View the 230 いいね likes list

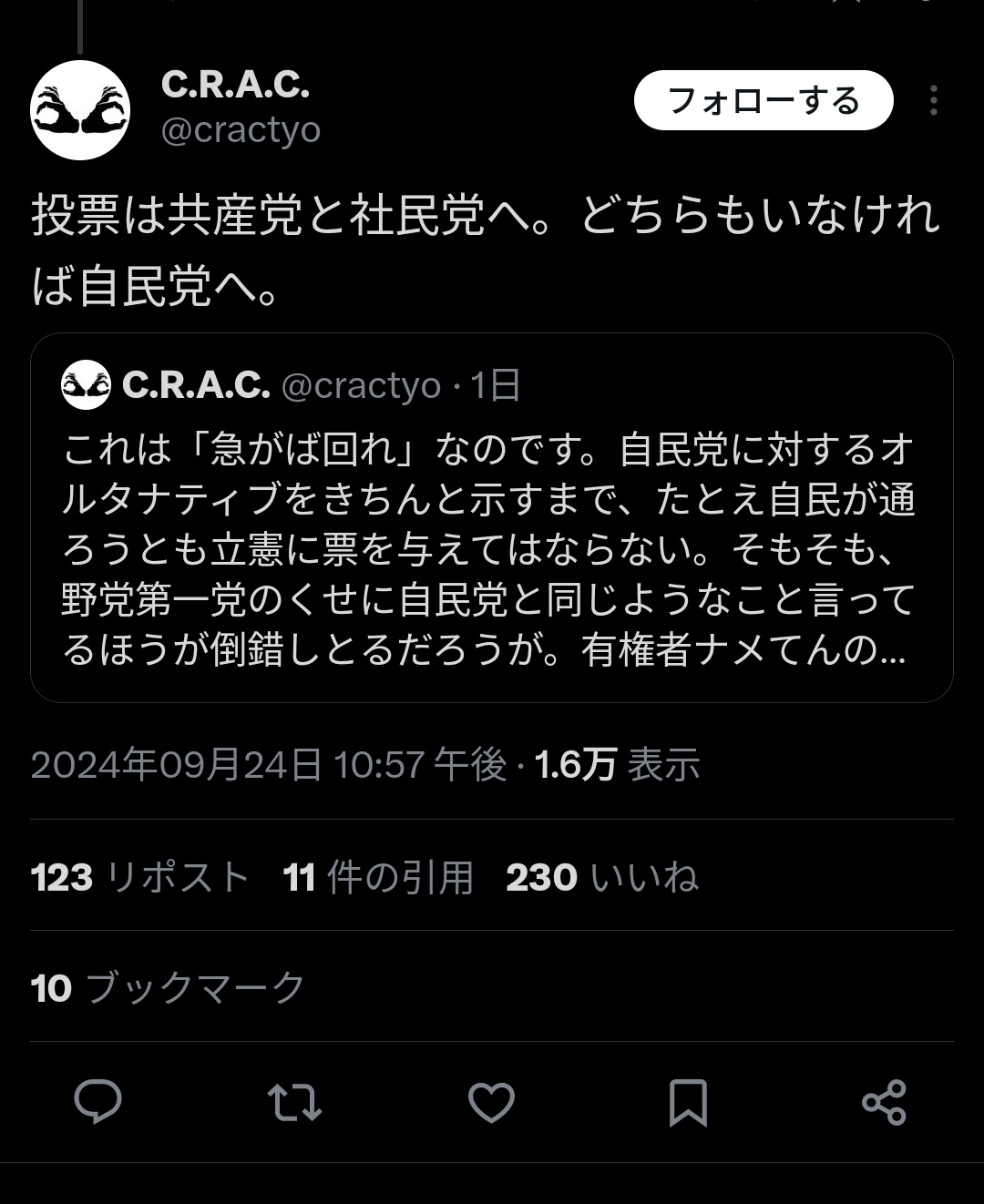[x=601, y=877]
